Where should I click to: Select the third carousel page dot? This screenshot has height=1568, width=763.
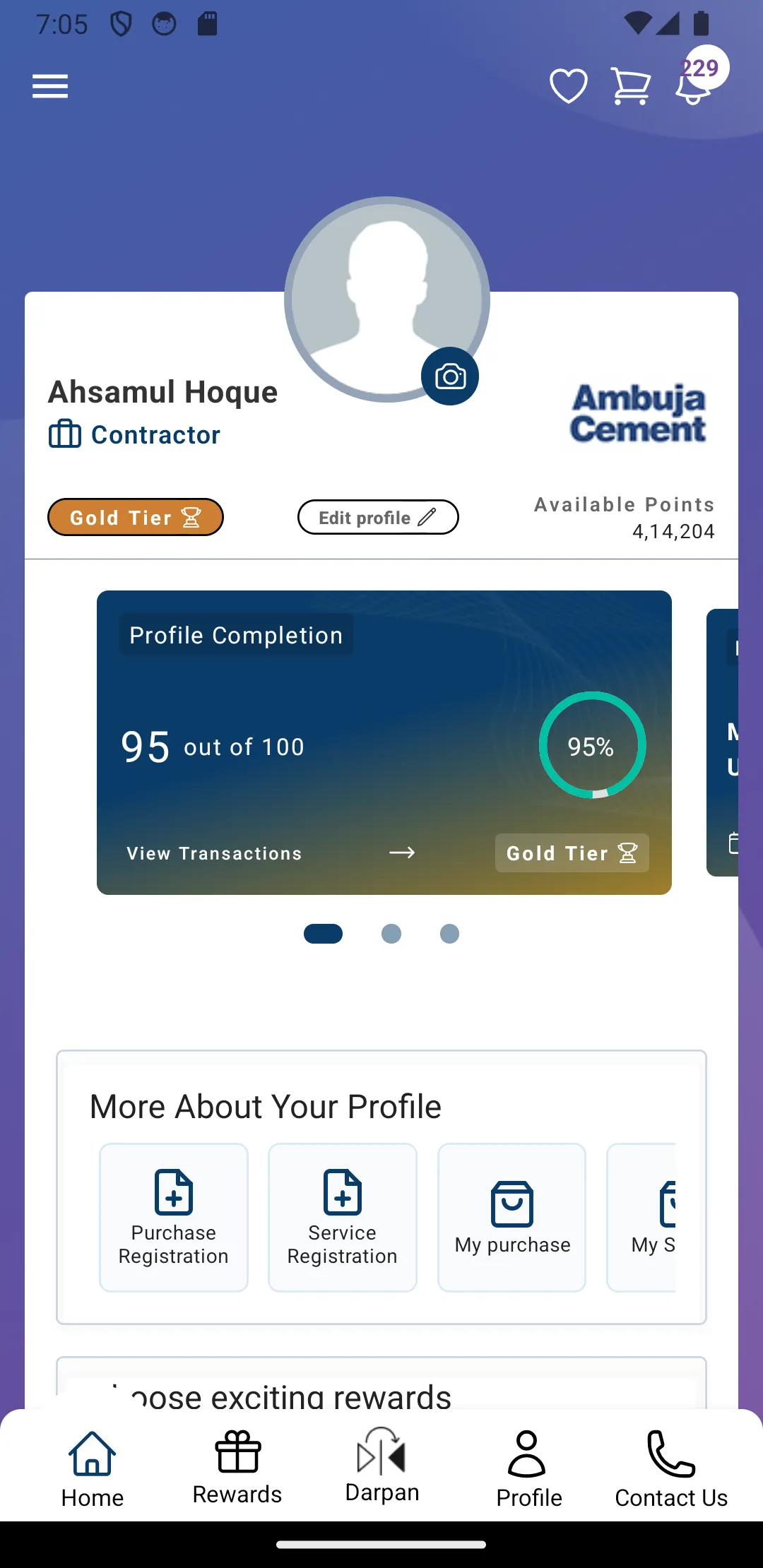(x=449, y=934)
